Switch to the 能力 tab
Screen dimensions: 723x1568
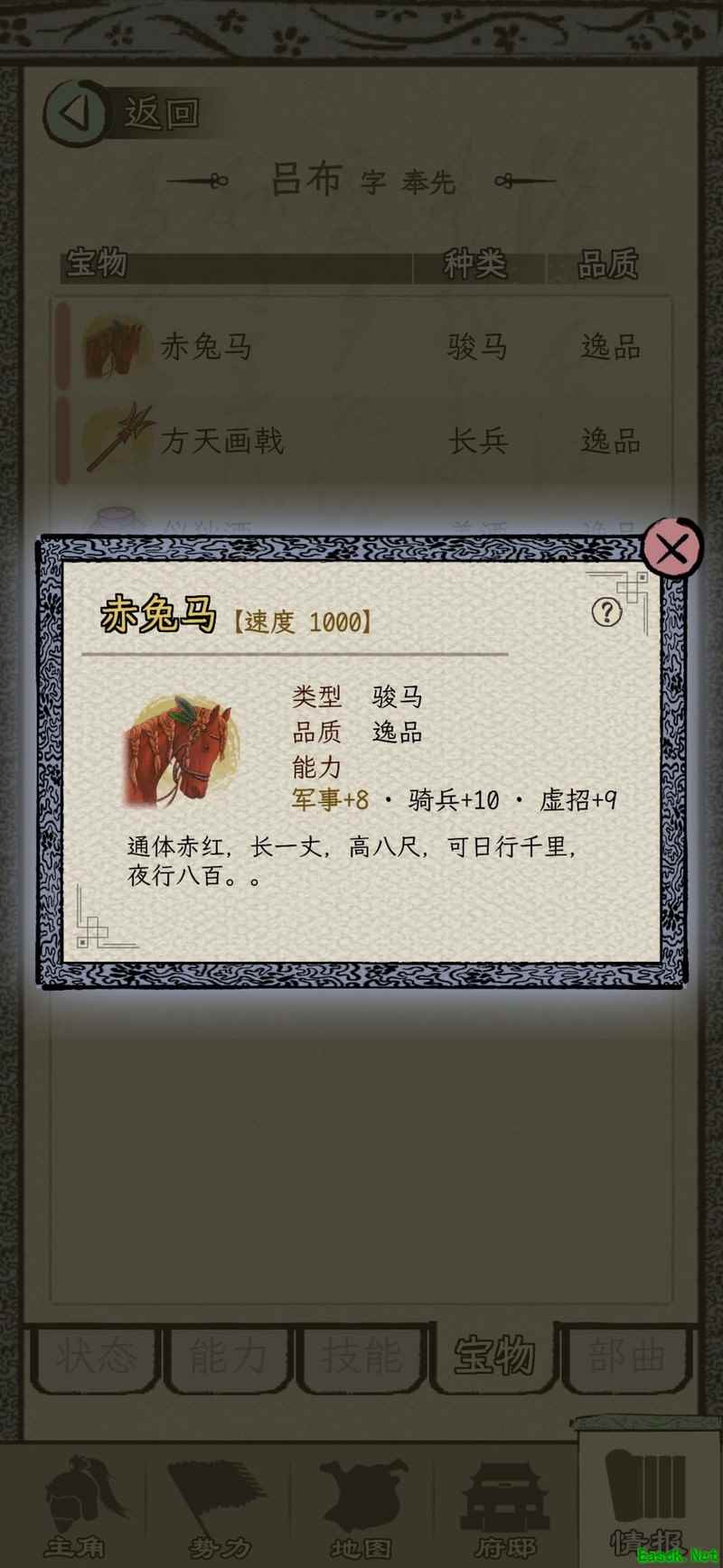pos(229,1357)
